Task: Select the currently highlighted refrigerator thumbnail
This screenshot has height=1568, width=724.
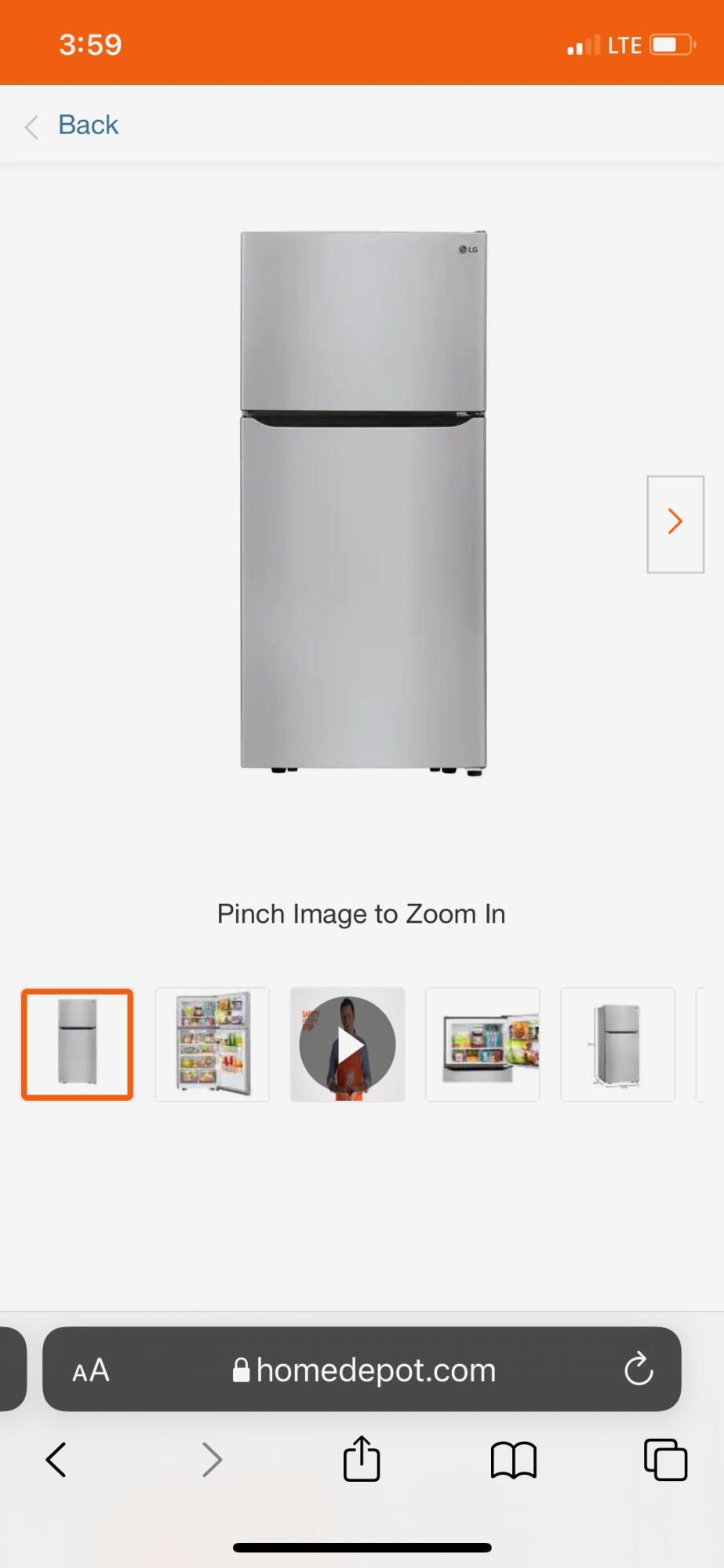Action: coord(76,1044)
